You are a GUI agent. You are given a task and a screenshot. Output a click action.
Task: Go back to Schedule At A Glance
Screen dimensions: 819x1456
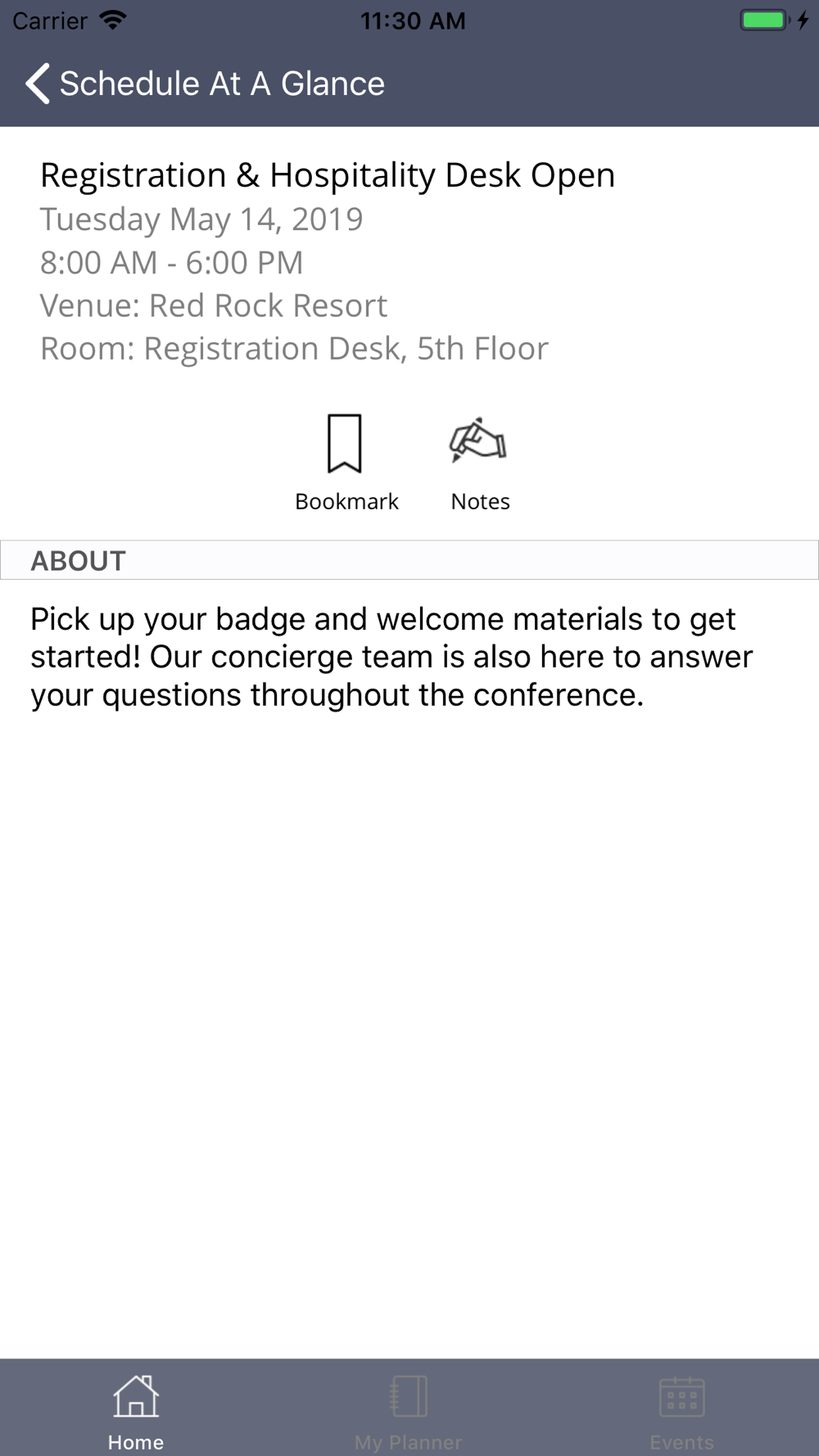(x=205, y=84)
